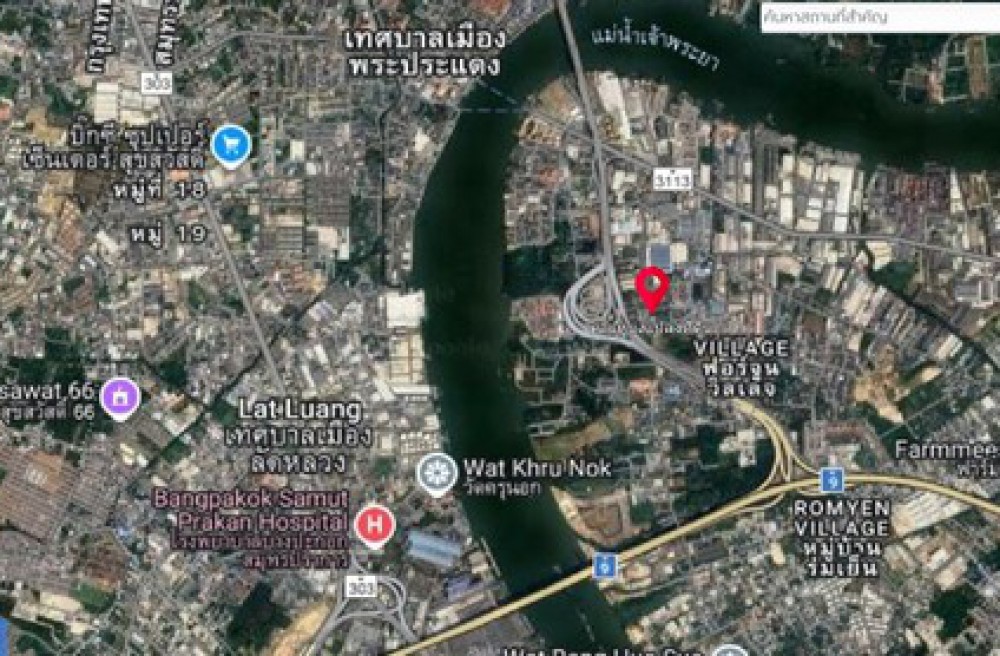Open Bangpakok Samut Prakan Hospital marker
Screen dimensions: 1000x656
[374, 525]
